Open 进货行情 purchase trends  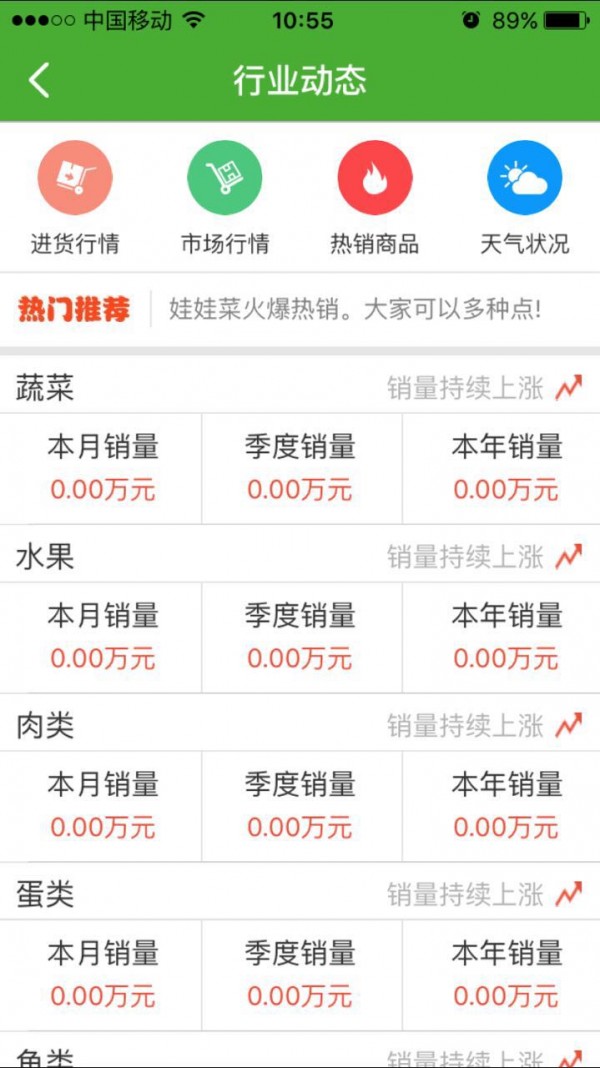coord(75,198)
